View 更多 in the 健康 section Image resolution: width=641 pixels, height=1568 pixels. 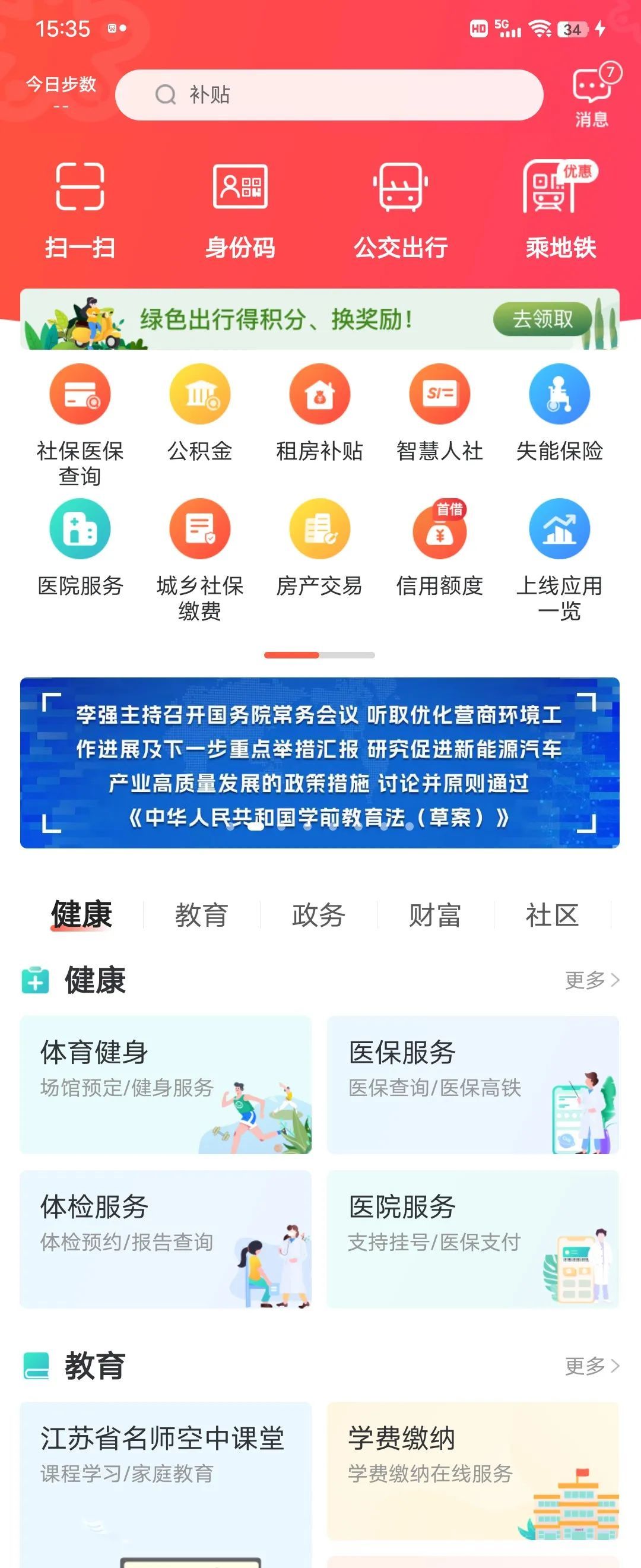pos(591,980)
